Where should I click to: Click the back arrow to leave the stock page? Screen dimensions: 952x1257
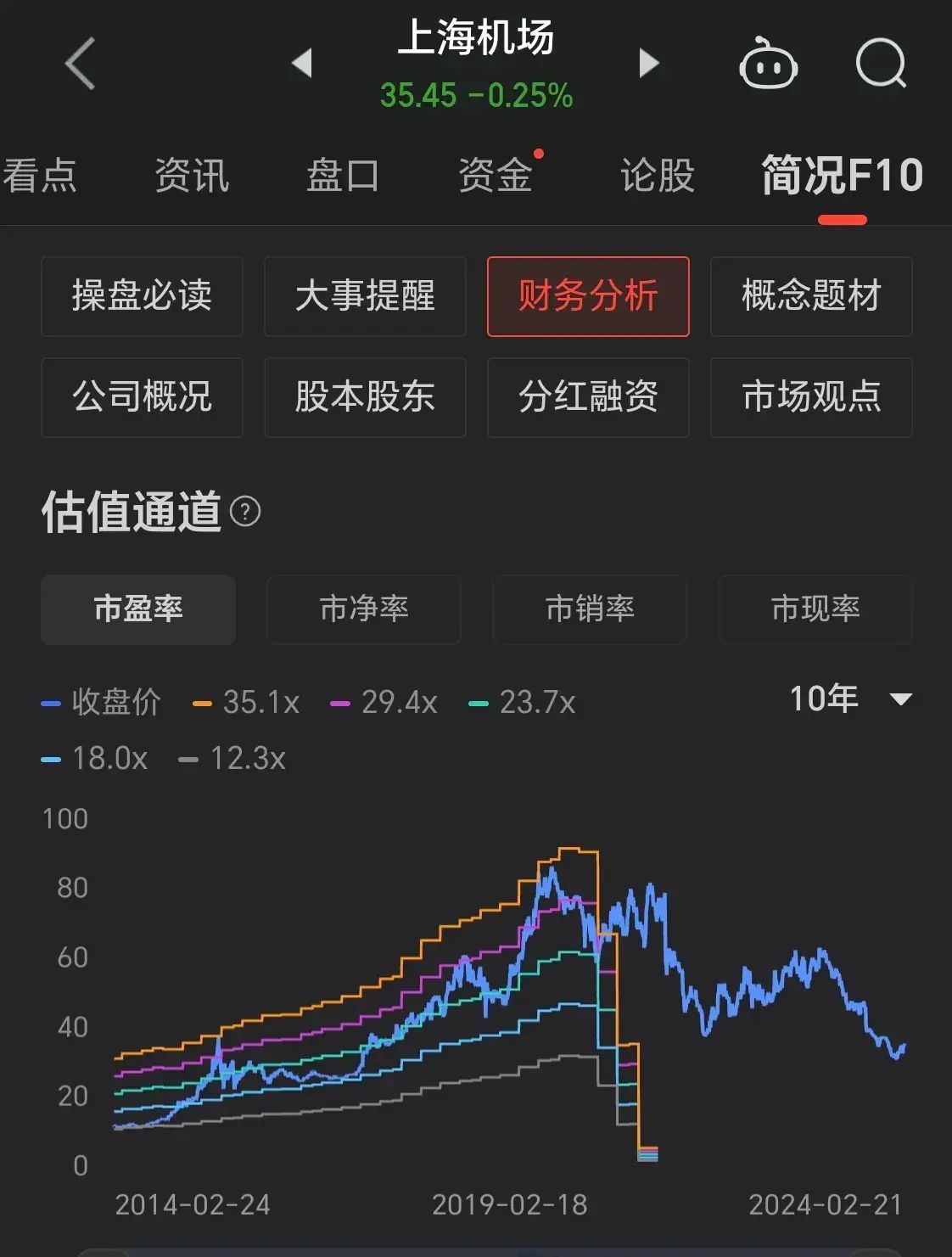79,64
